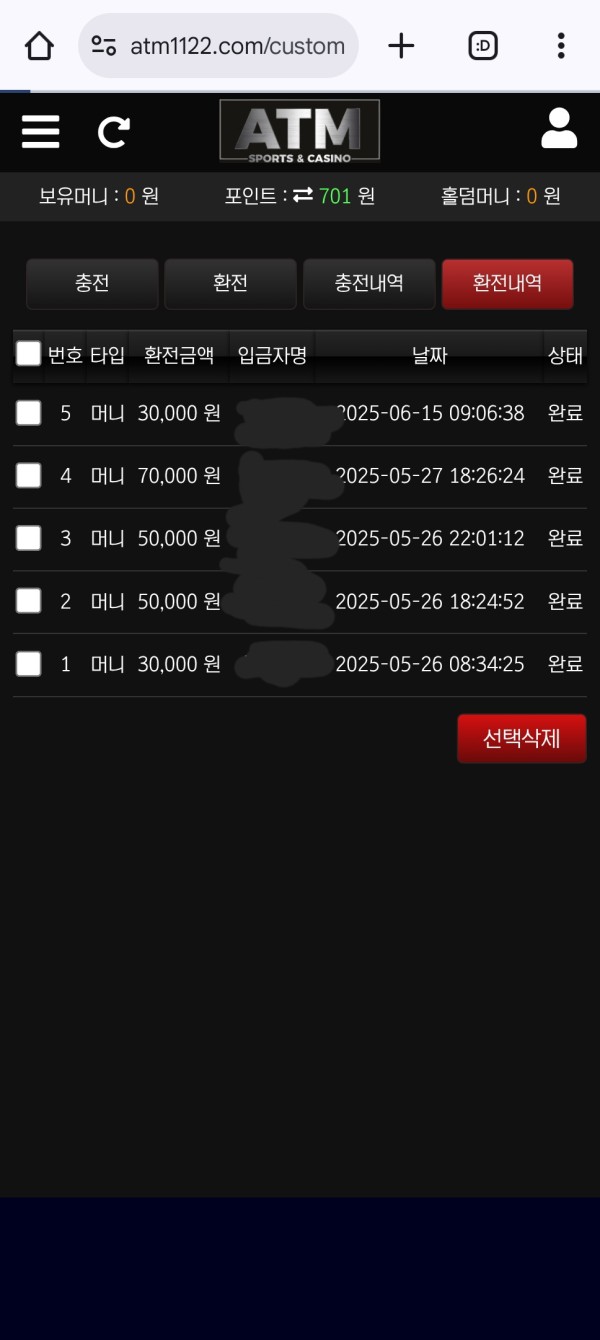The image size is (600, 1340).
Task: Go to the browser home page
Action: click(x=39, y=45)
